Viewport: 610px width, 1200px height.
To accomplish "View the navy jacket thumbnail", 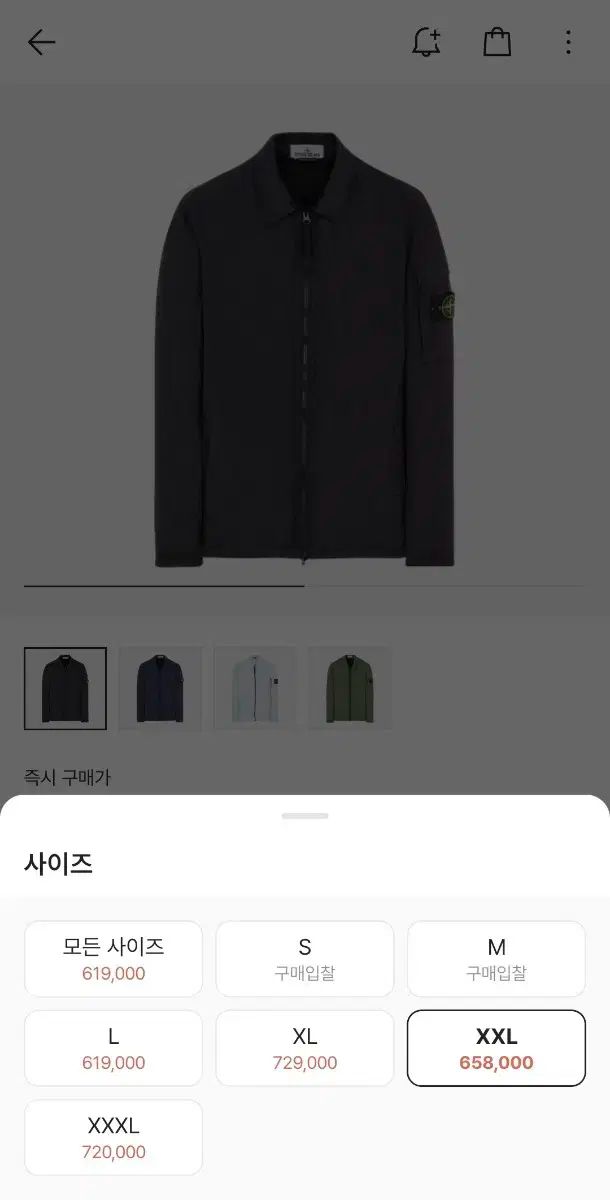I will (160, 688).
